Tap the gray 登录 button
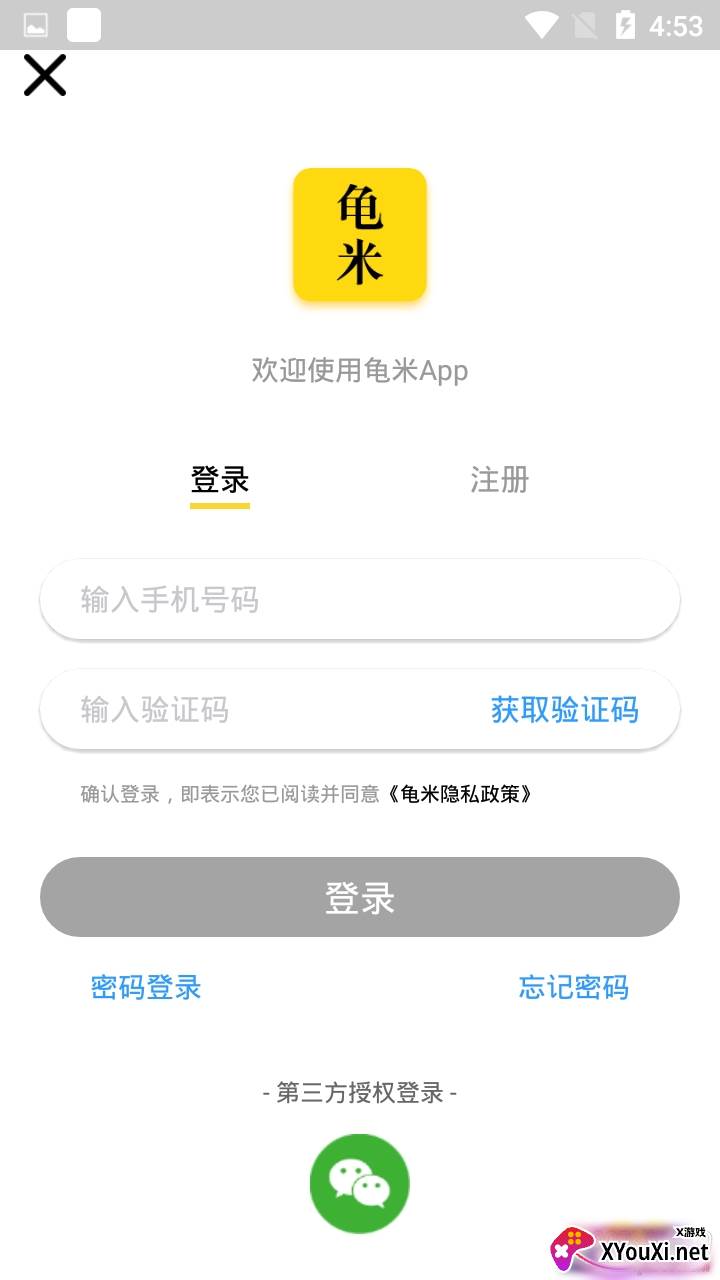Image resolution: width=720 pixels, height=1280 pixels. point(360,897)
